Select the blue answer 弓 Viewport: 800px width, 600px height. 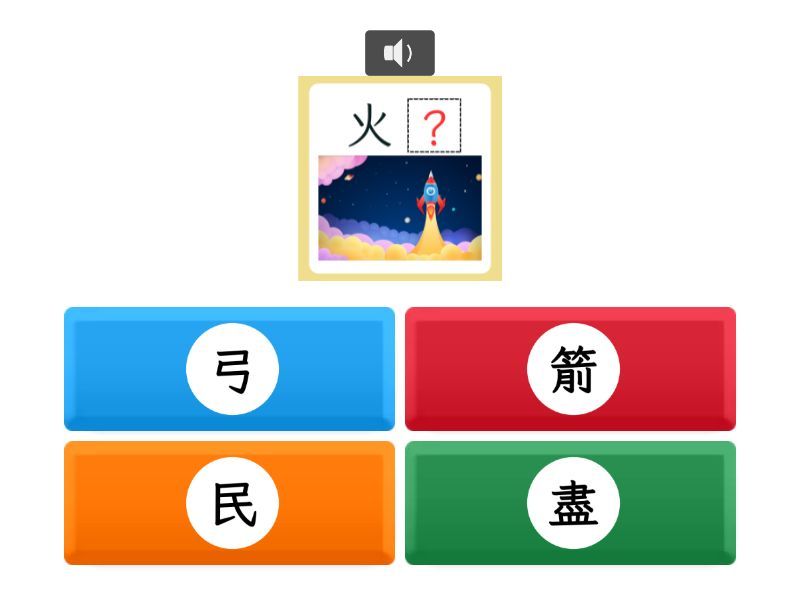(230, 369)
